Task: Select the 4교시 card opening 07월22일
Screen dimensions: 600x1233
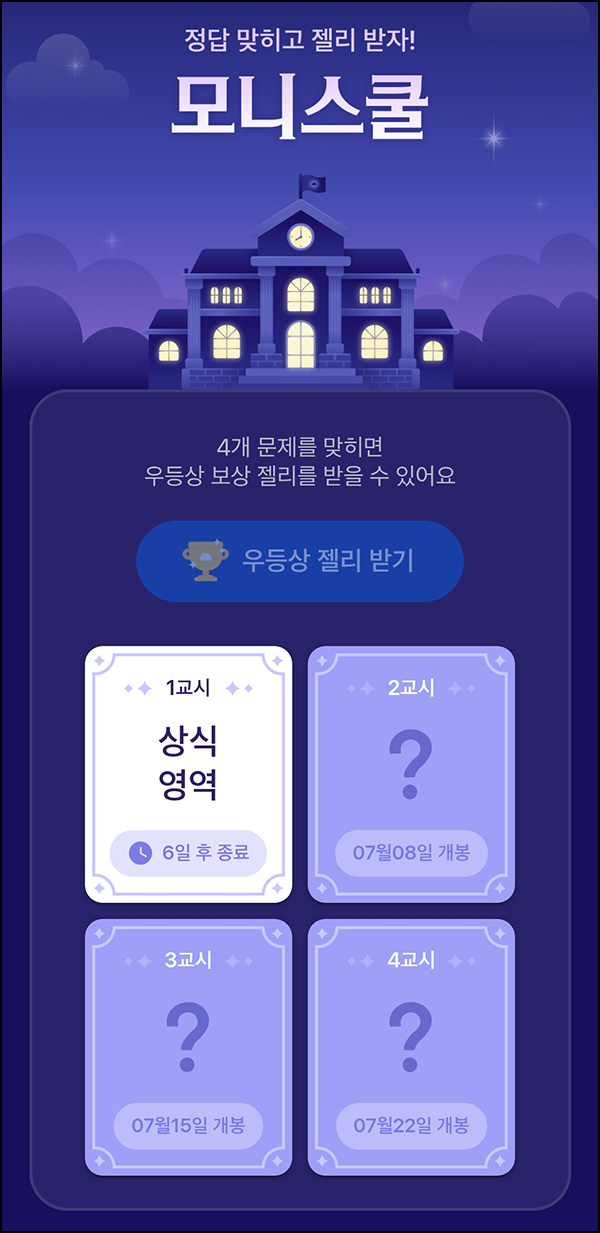Action: (x=411, y=1047)
